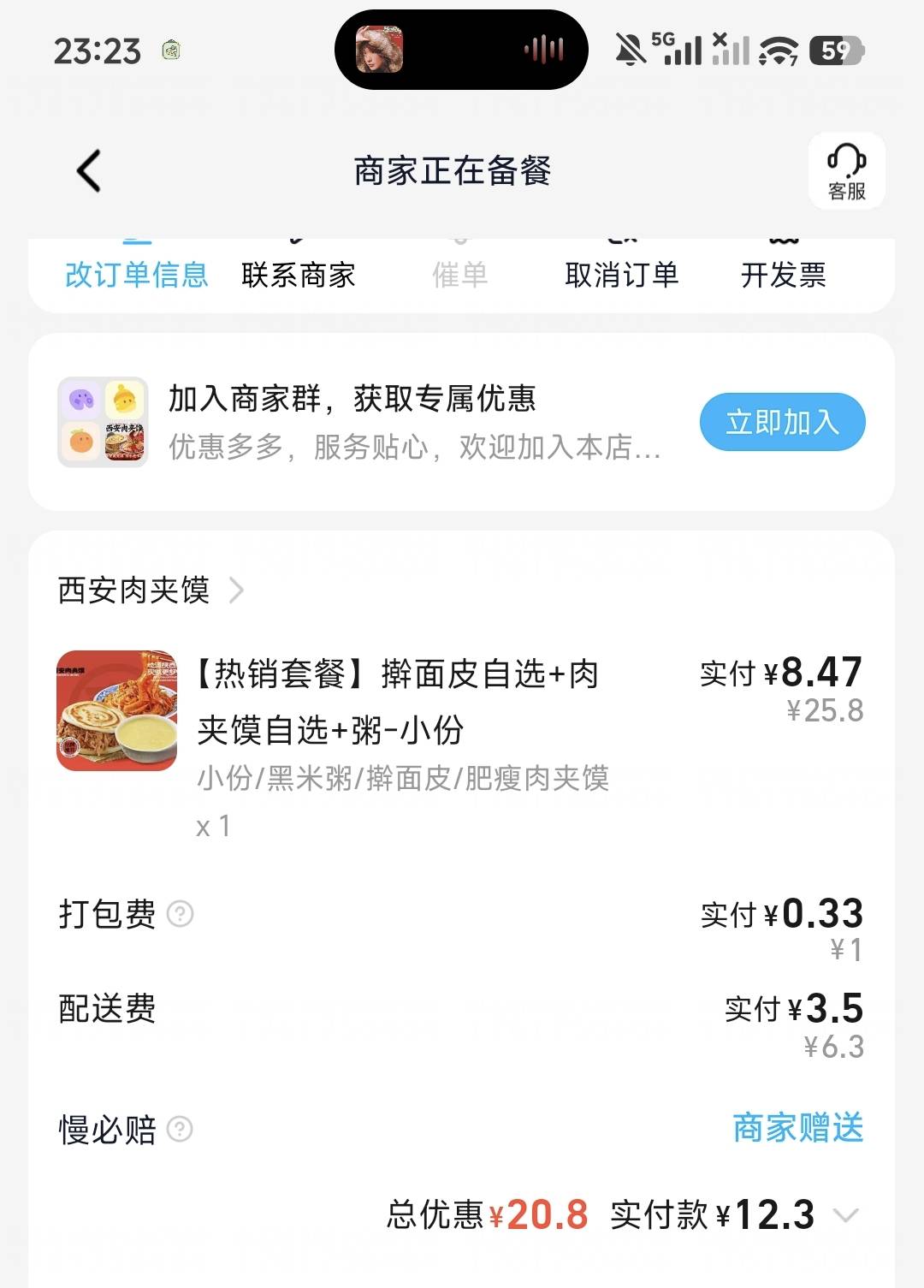
Task: Go back using the top-left arrow
Action: click(x=89, y=171)
